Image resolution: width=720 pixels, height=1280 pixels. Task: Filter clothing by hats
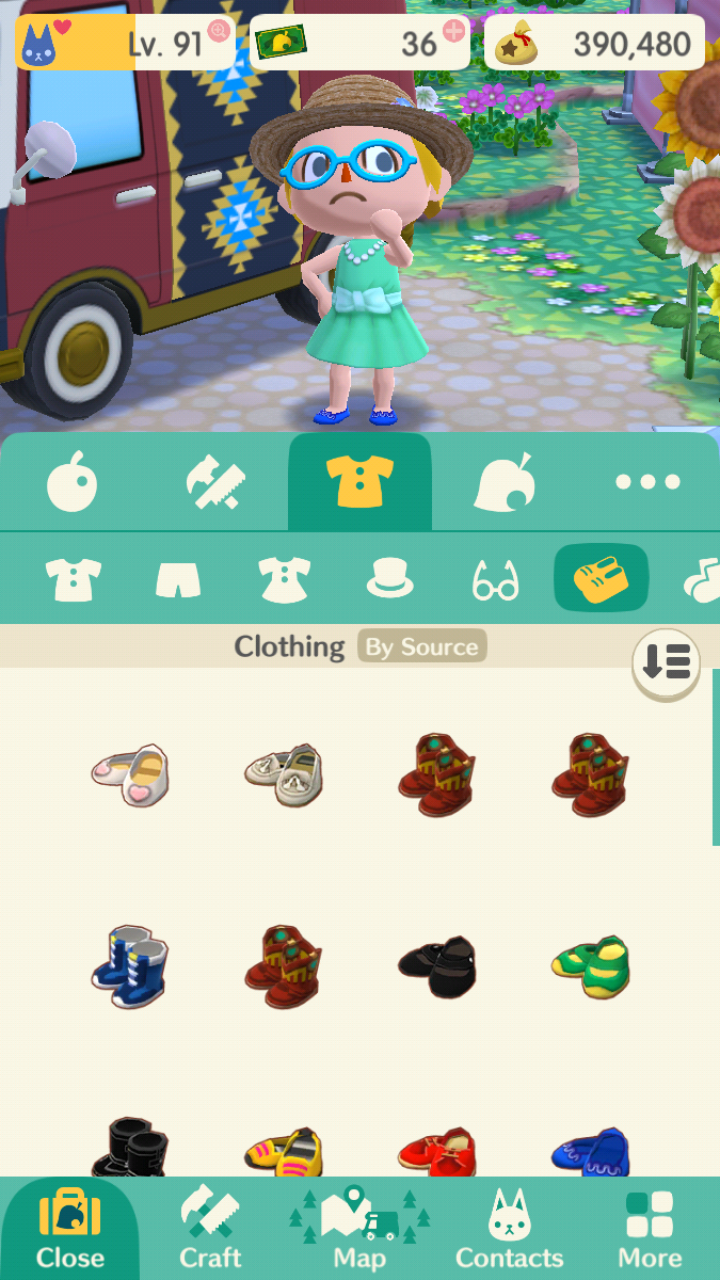(390, 579)
